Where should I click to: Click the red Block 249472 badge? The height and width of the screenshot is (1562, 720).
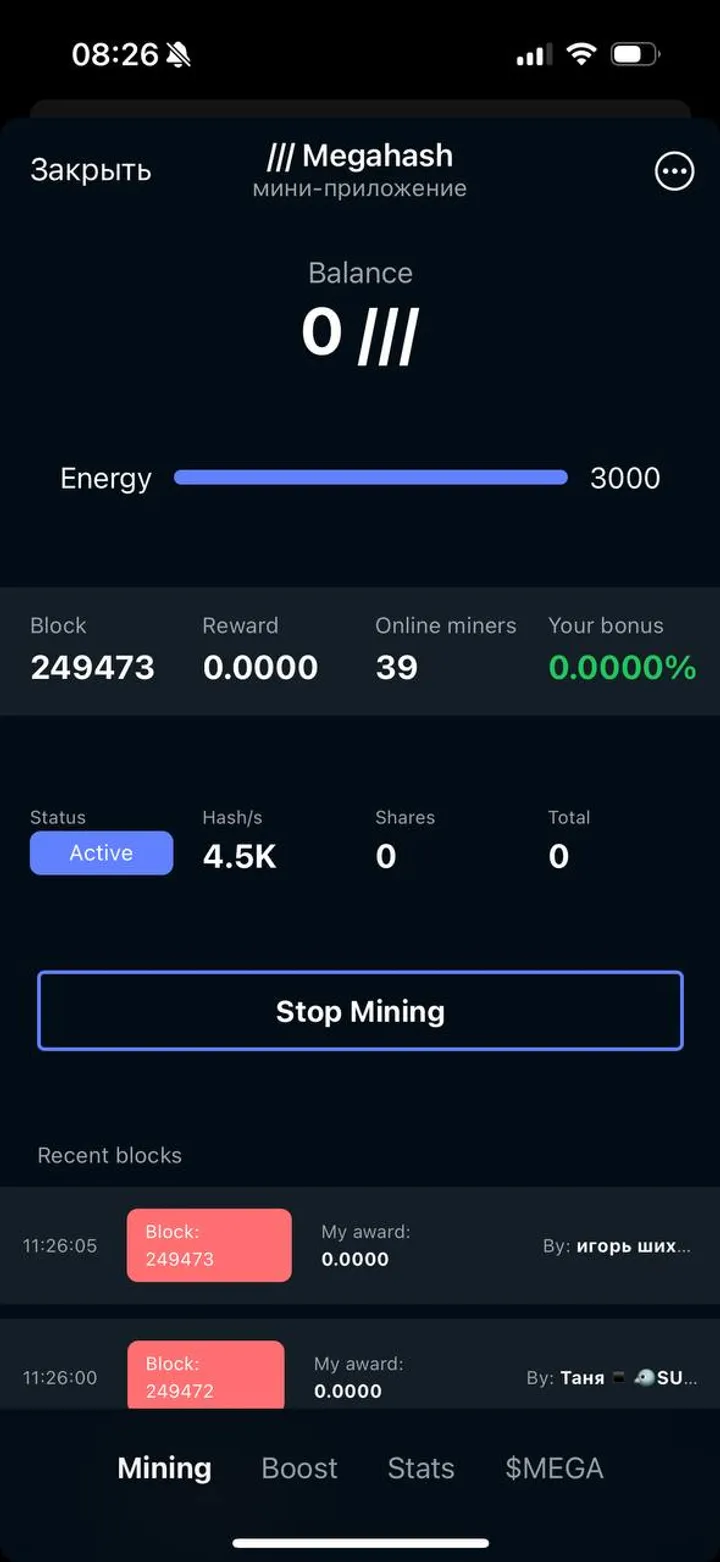pyautogui.click(x=205, y=1376)
